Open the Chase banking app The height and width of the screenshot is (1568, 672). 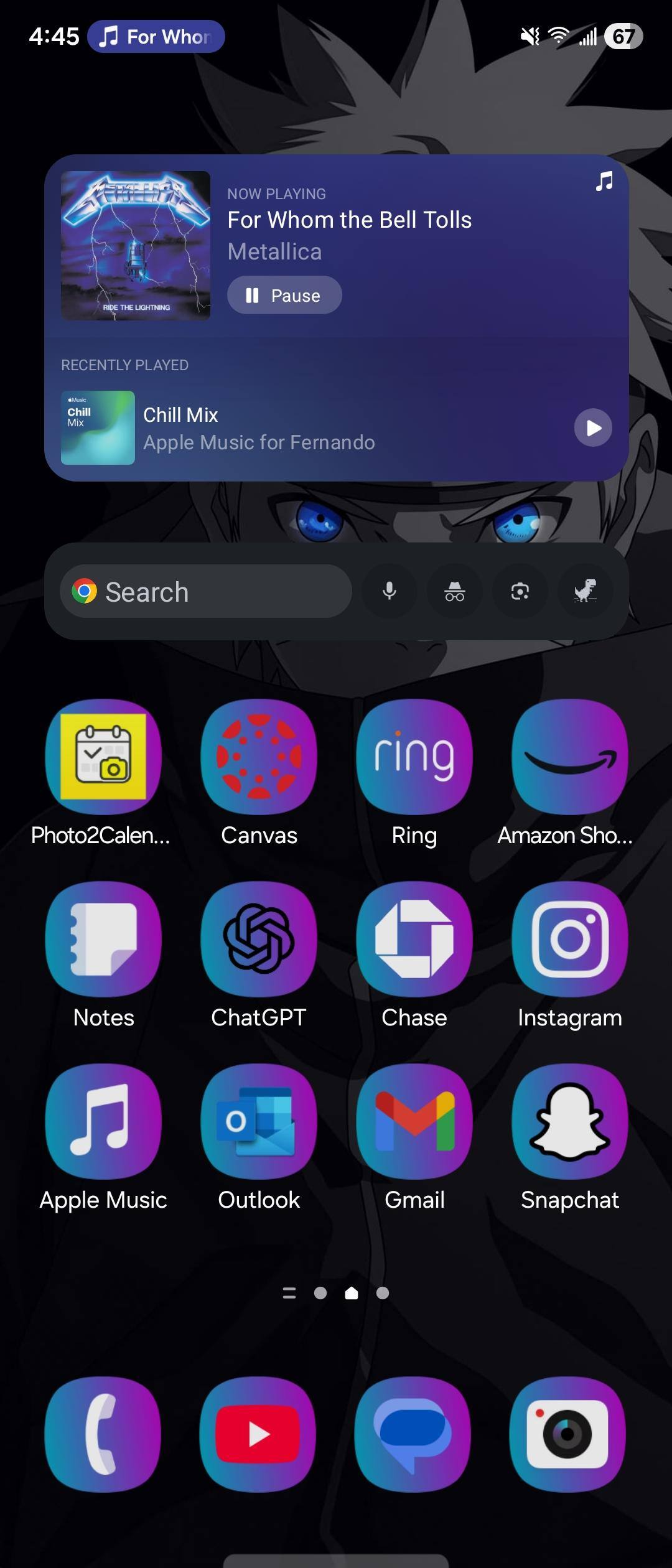pos(414,939)
